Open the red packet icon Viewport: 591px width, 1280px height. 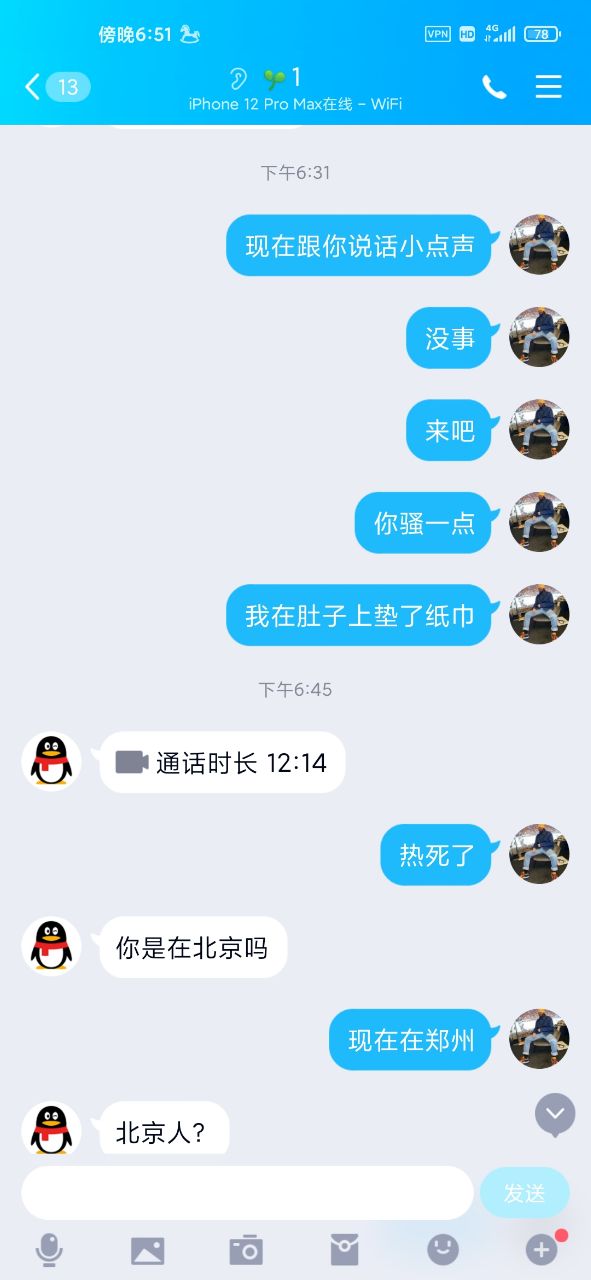pos(344,1249)
